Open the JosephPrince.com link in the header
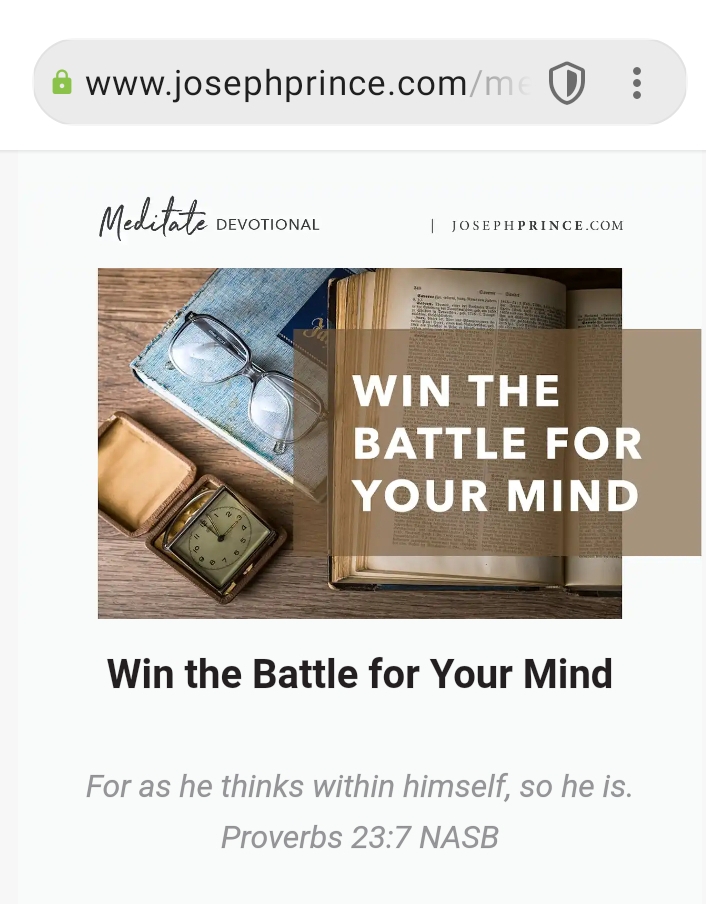Image resolution: width=706 pixels, height=904 pixels. click(537, 225)
